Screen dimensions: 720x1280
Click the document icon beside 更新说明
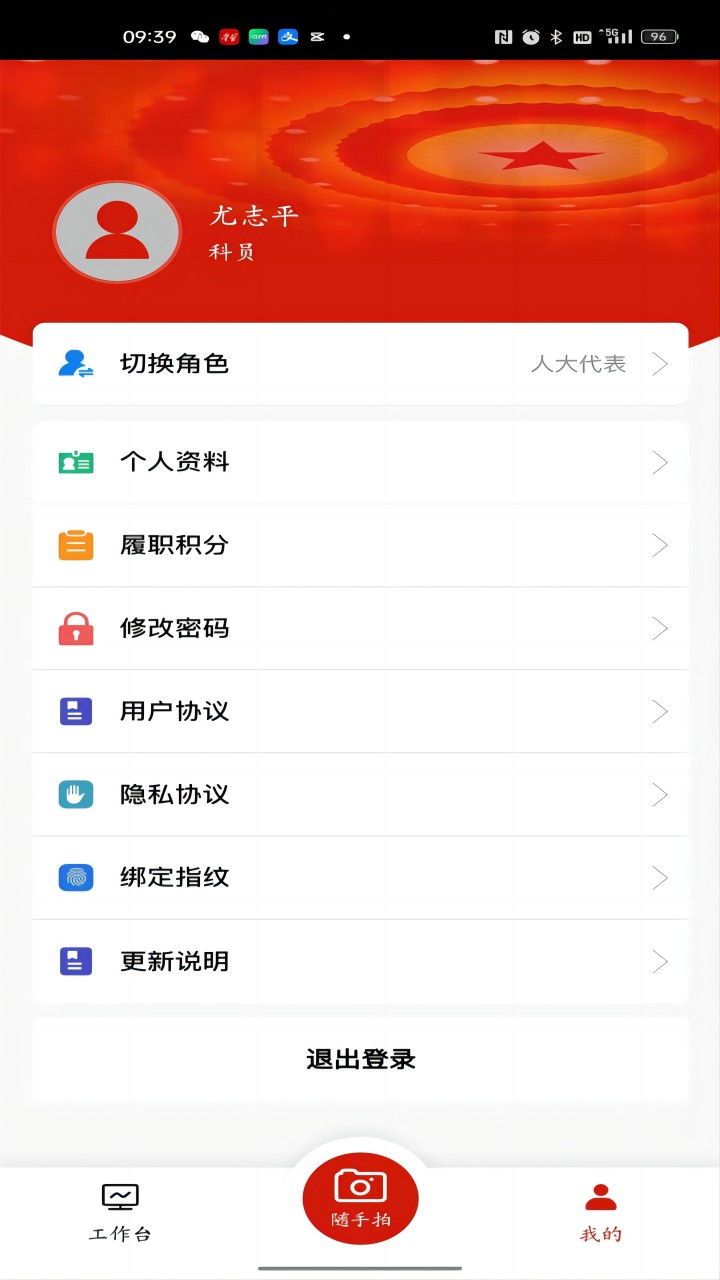pos(74,961)
